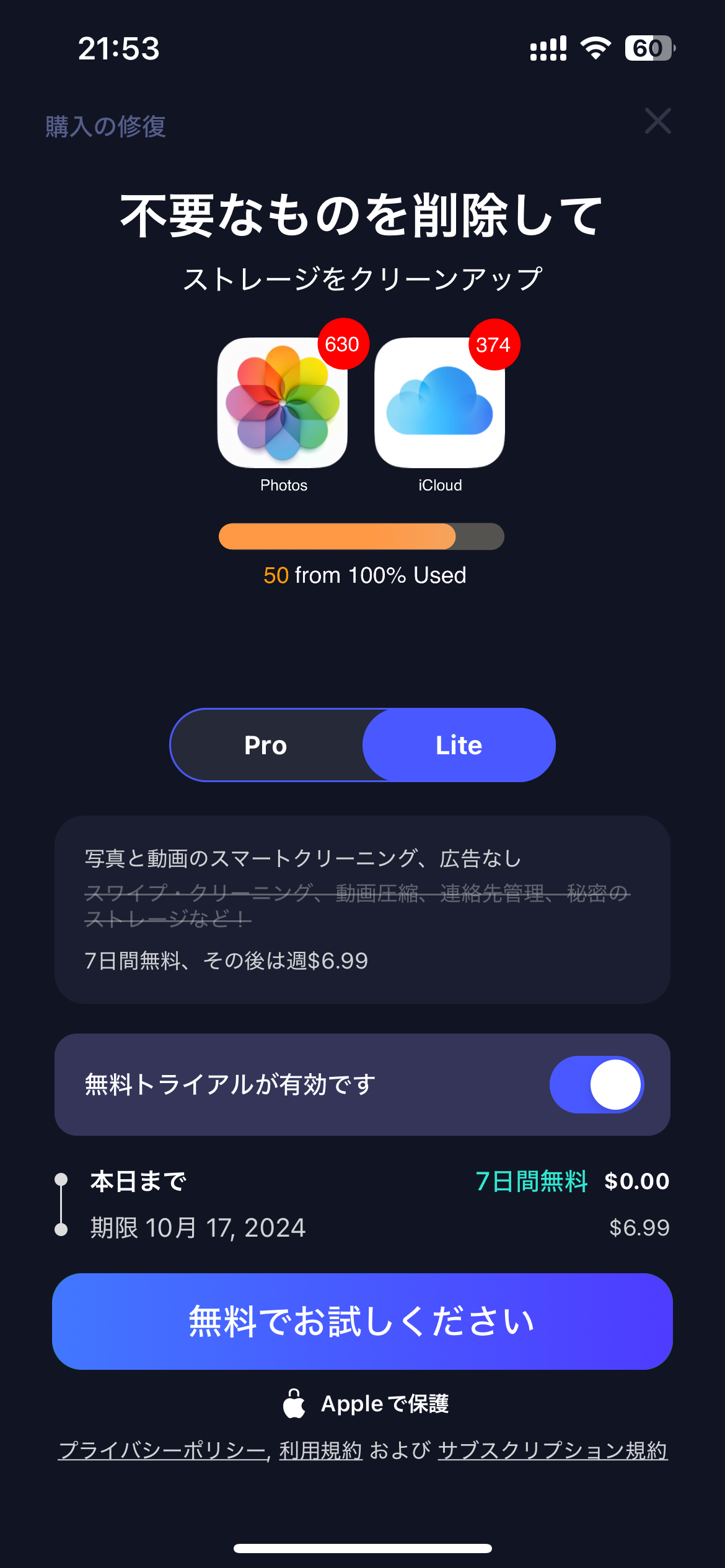This screenshot has height=1568, width=725.
Task: Turn off the free trial switch
Action: [596, 1084]
